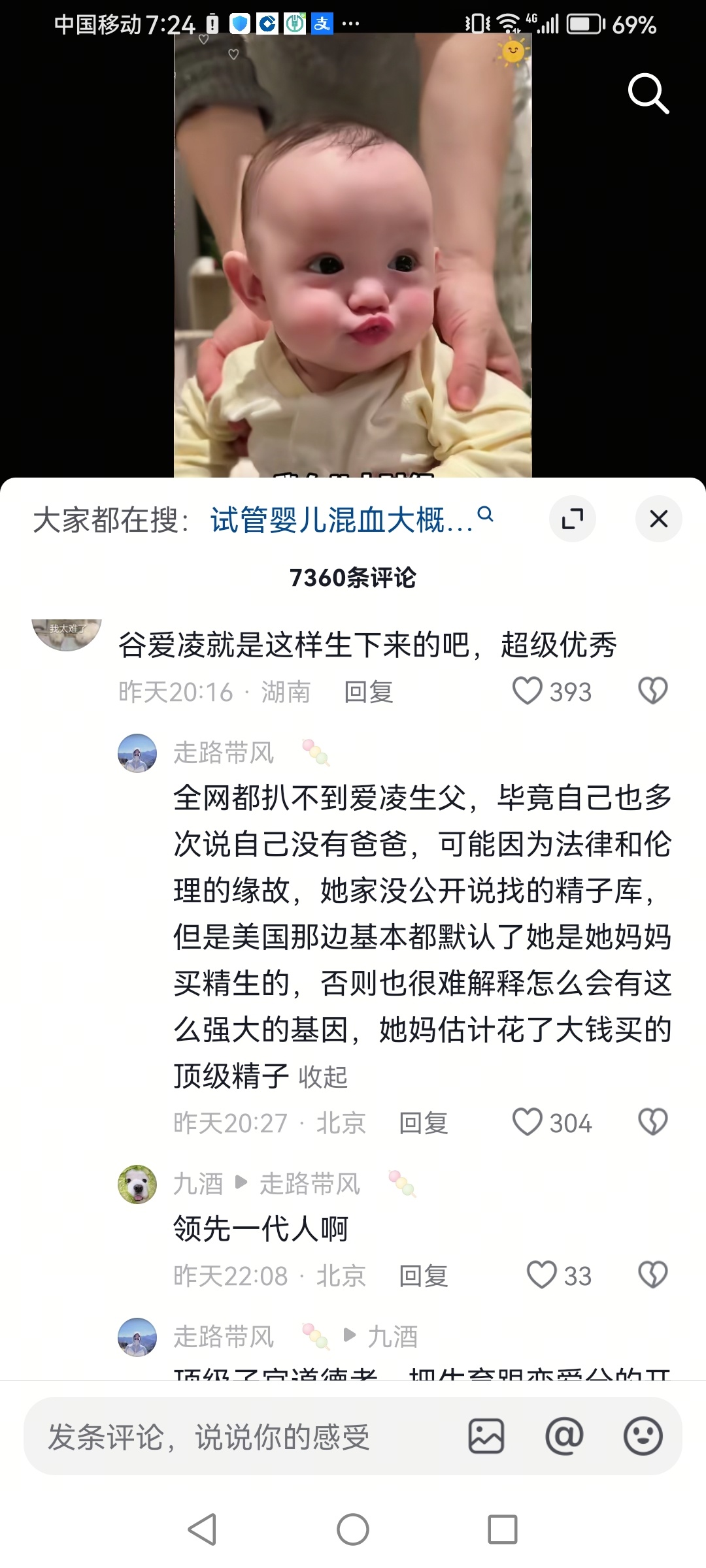Reply to 走路带风's 昨天20:27 comment
The image size is (706, 1568).
coord(424,1123)
